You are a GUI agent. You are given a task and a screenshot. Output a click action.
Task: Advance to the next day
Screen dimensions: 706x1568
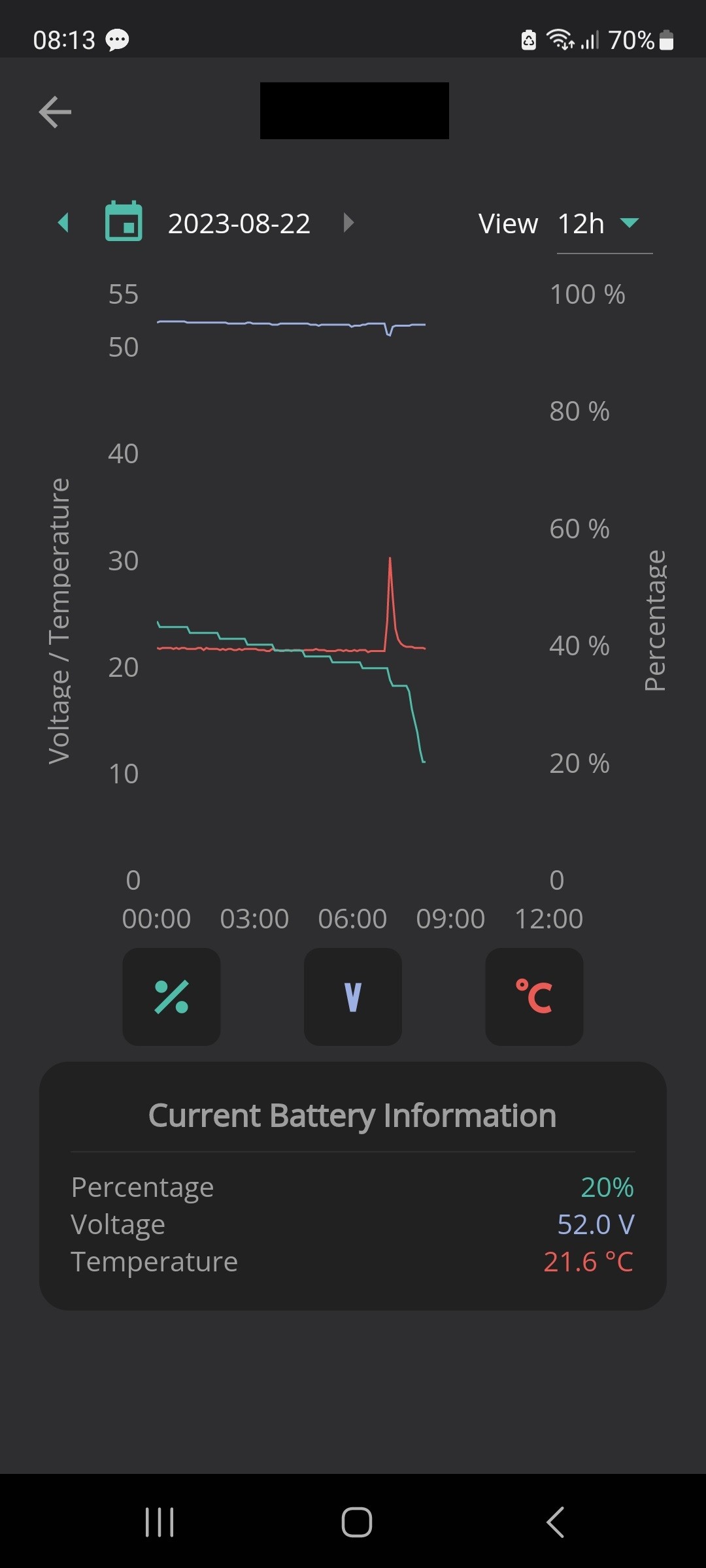(x=348, y=223)
